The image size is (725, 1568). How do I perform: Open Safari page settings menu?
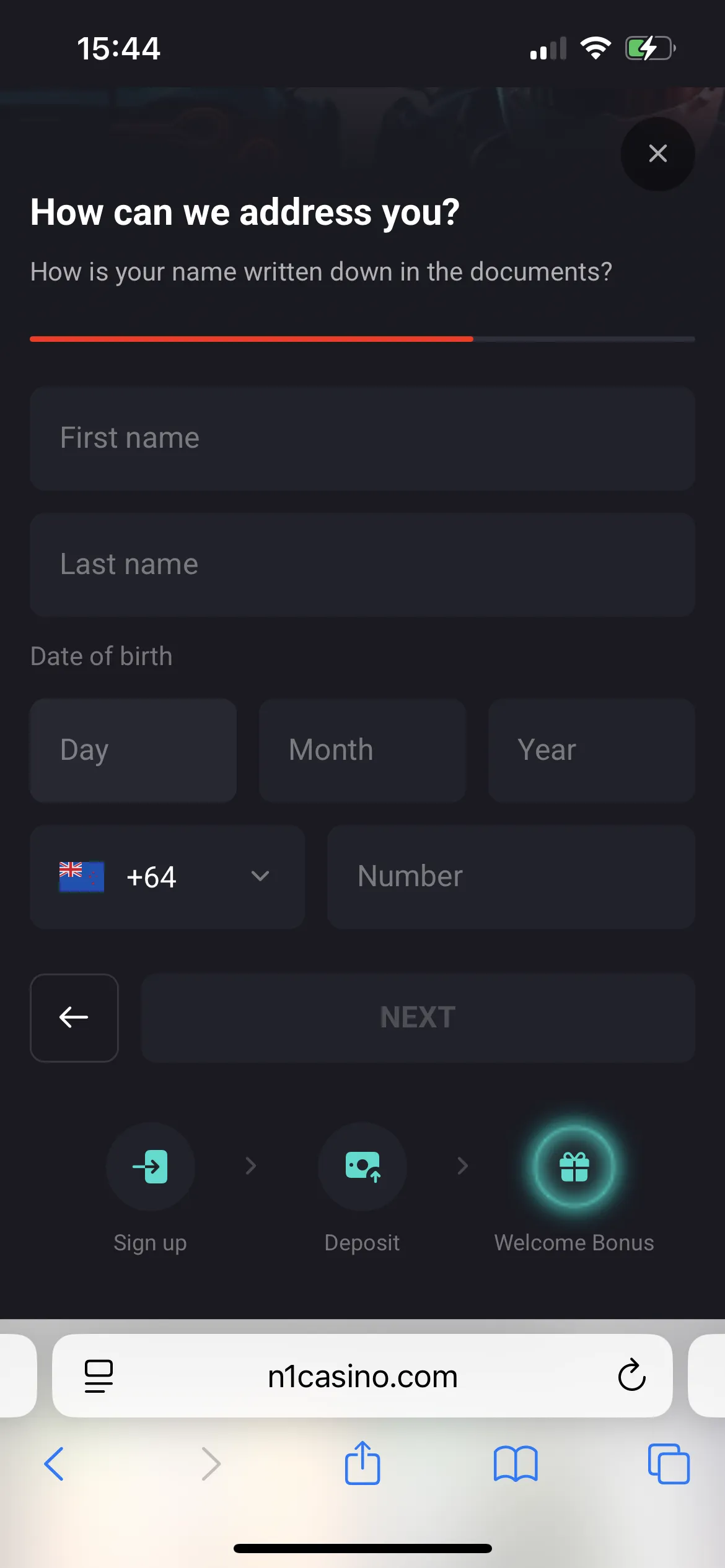click(99, 1376)
